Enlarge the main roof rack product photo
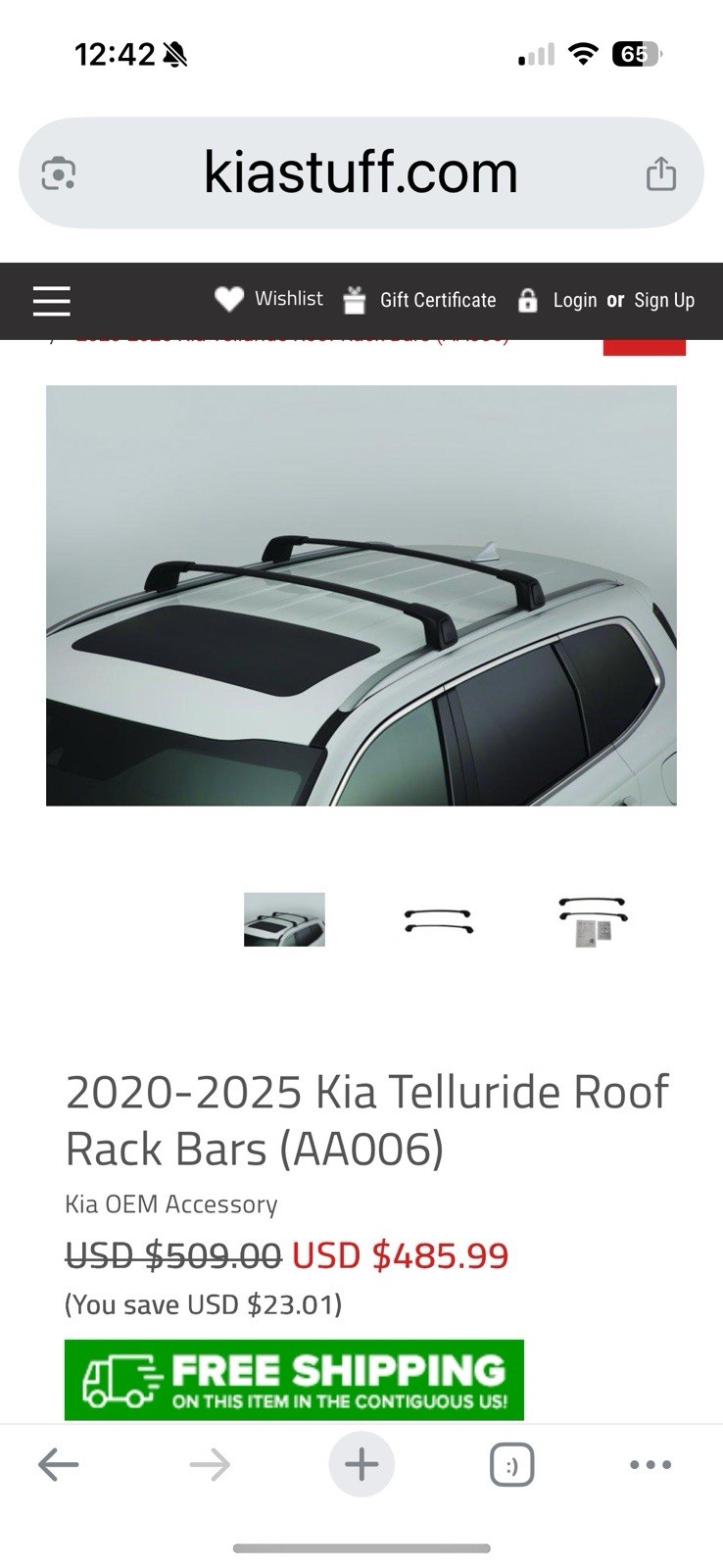Screen dimensions: 723x1568 361,595
